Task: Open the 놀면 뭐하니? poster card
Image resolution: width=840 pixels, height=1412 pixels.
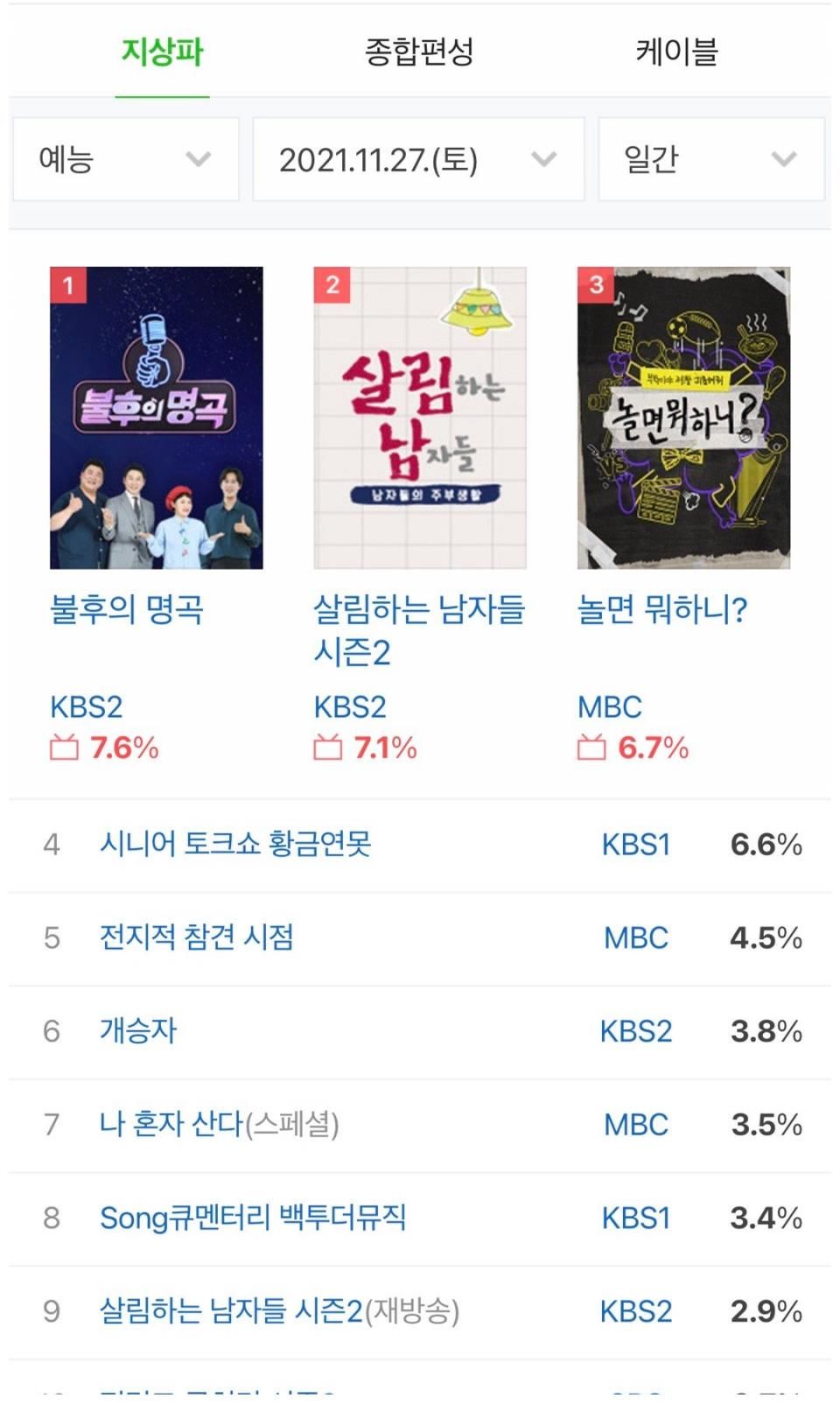Action: point(683,418)
